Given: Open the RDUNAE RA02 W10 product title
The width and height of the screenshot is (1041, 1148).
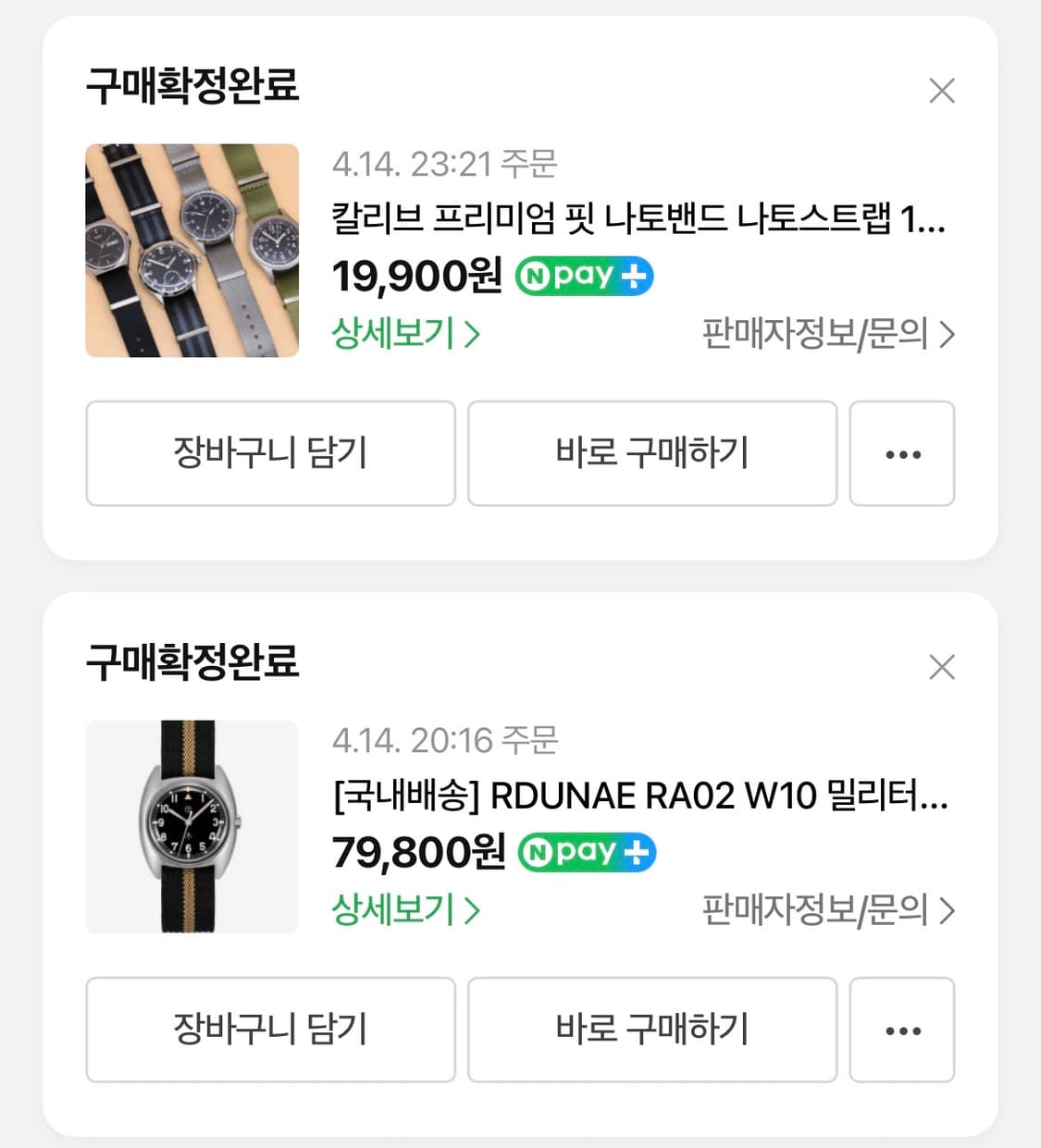Looking at the screenshot, I should [638, 796].
